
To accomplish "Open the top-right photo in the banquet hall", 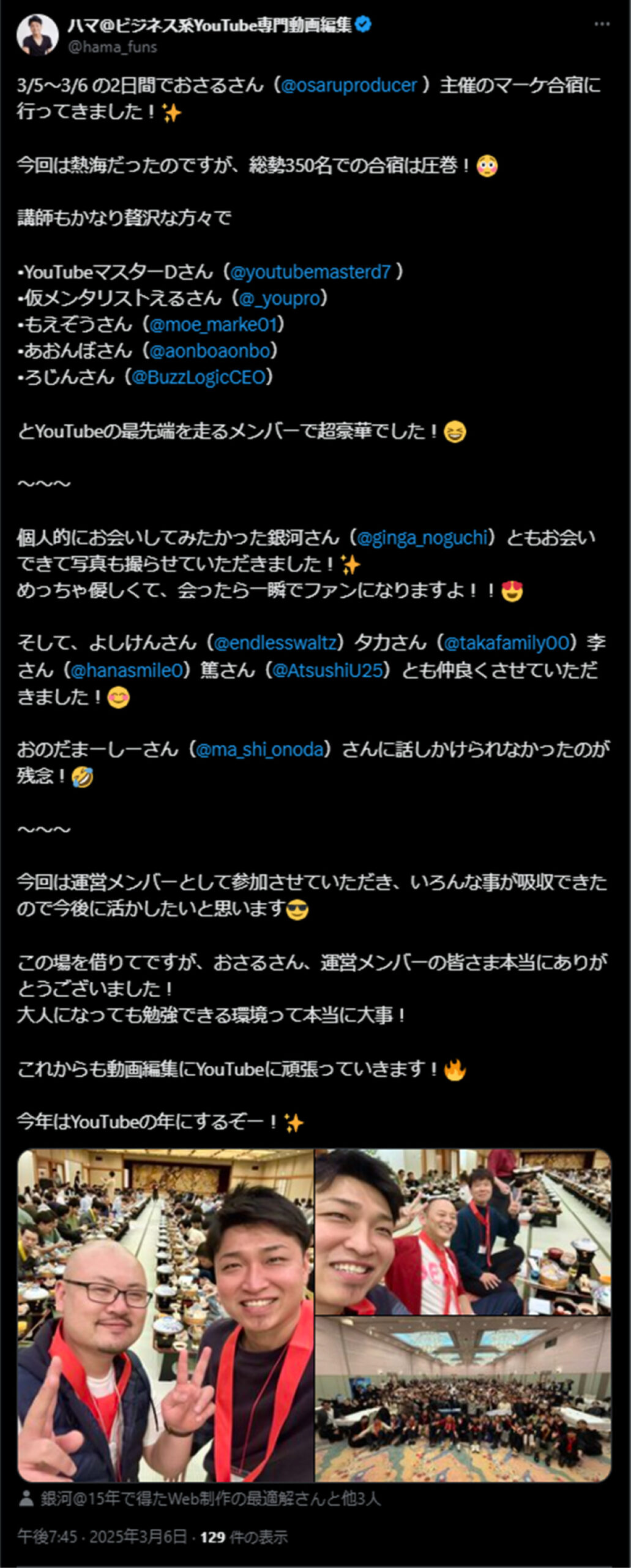I will pos(463,1232).
